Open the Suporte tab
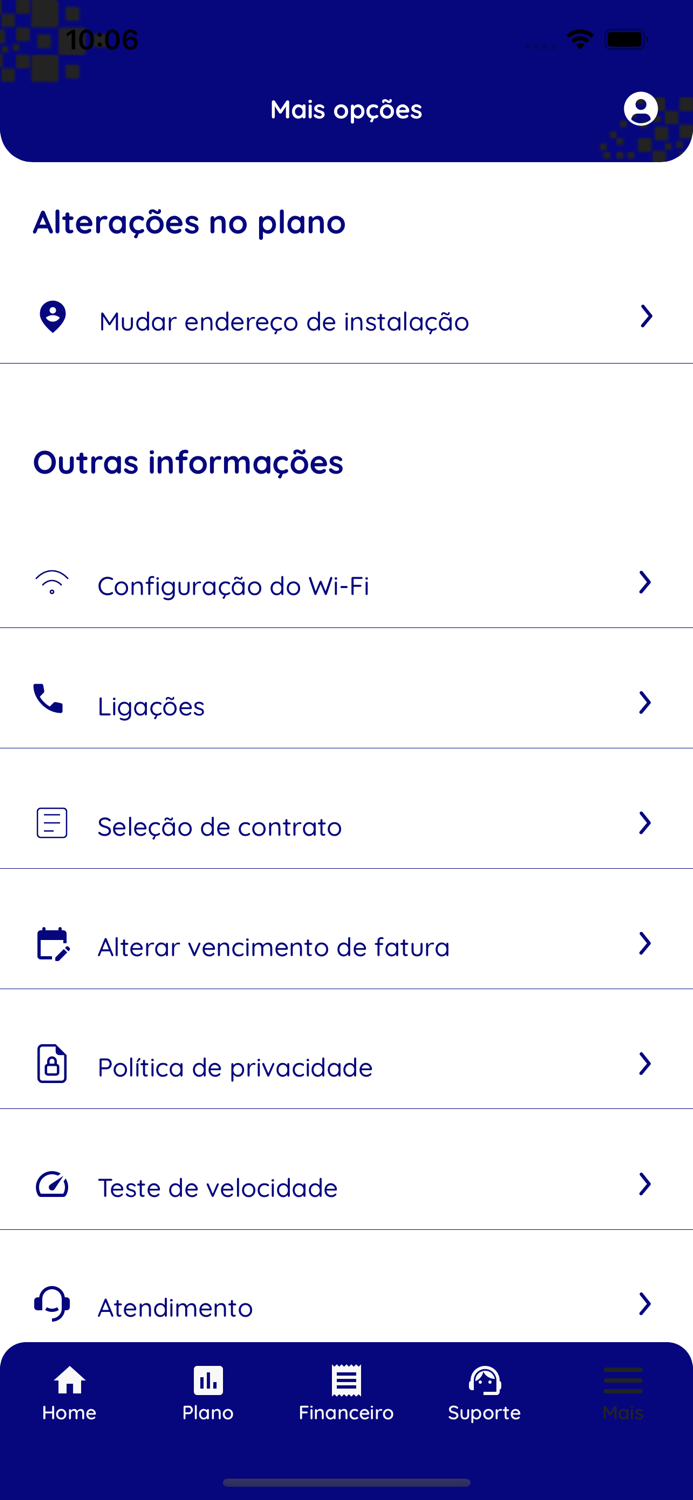This screenshot has height=1500, width=693. (484, 1393)
